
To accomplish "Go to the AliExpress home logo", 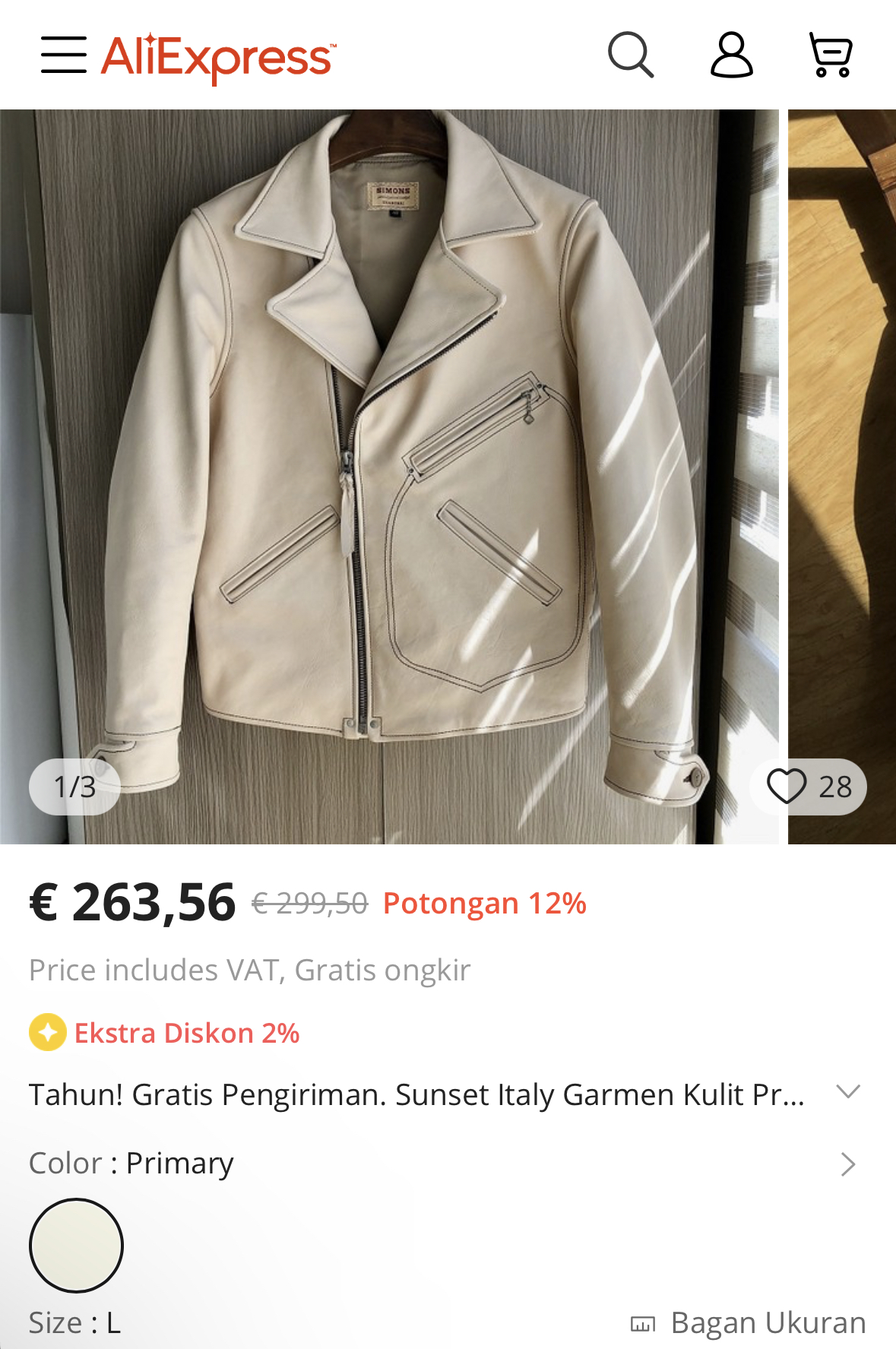I will pos(218,57).
